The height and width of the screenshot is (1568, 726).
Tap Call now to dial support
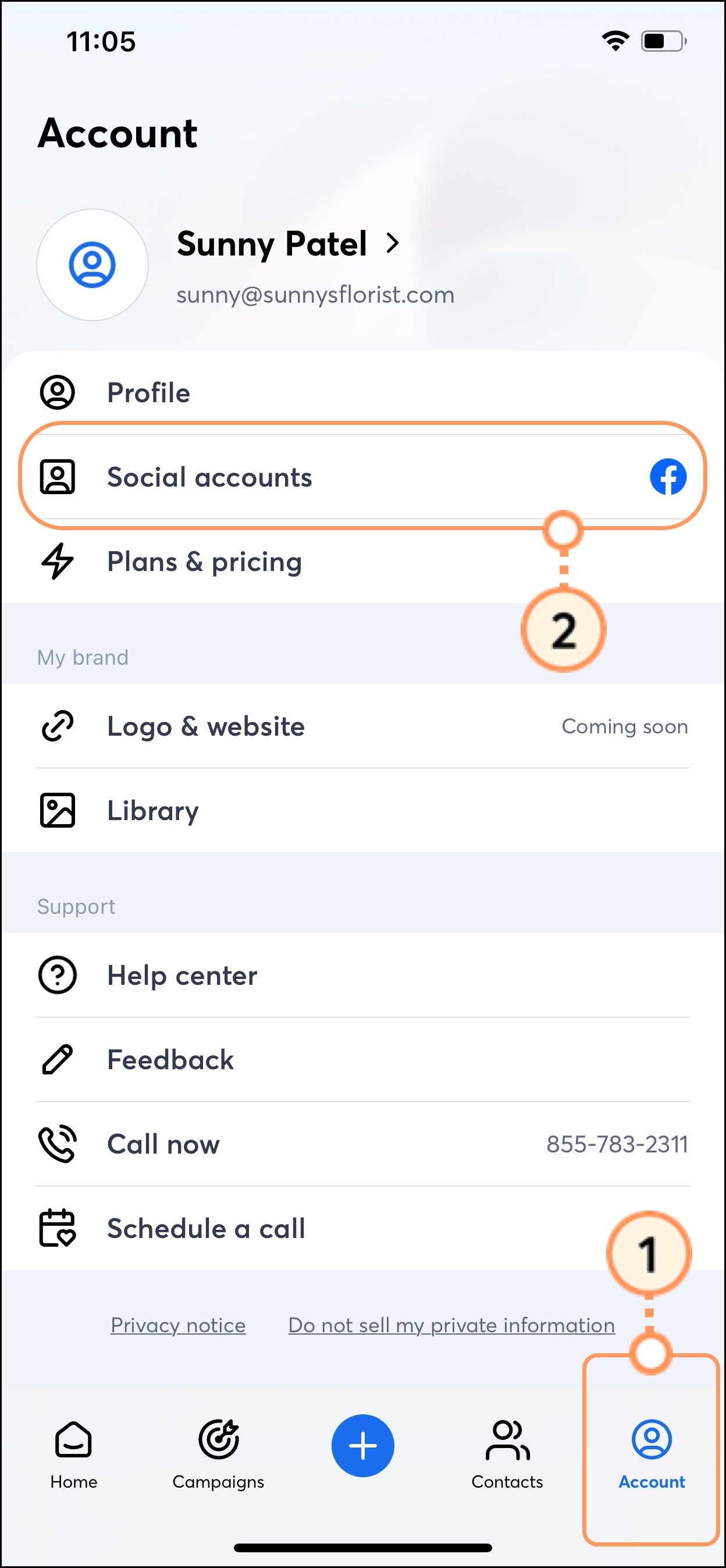click(x=362, y=1144)
